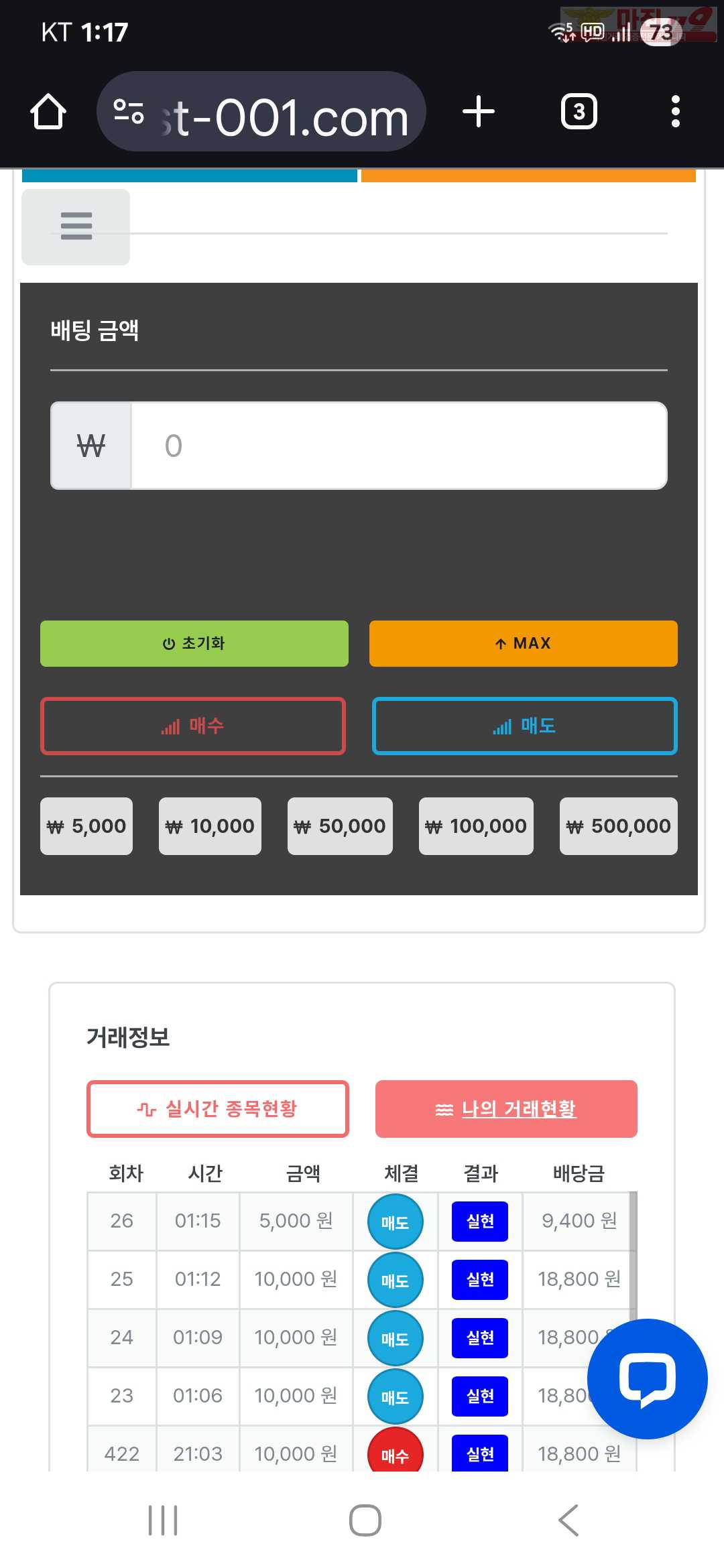The image size is (724, 1568).
Task: Place a 매수 buy order
Action: click(x=193, y=726)
